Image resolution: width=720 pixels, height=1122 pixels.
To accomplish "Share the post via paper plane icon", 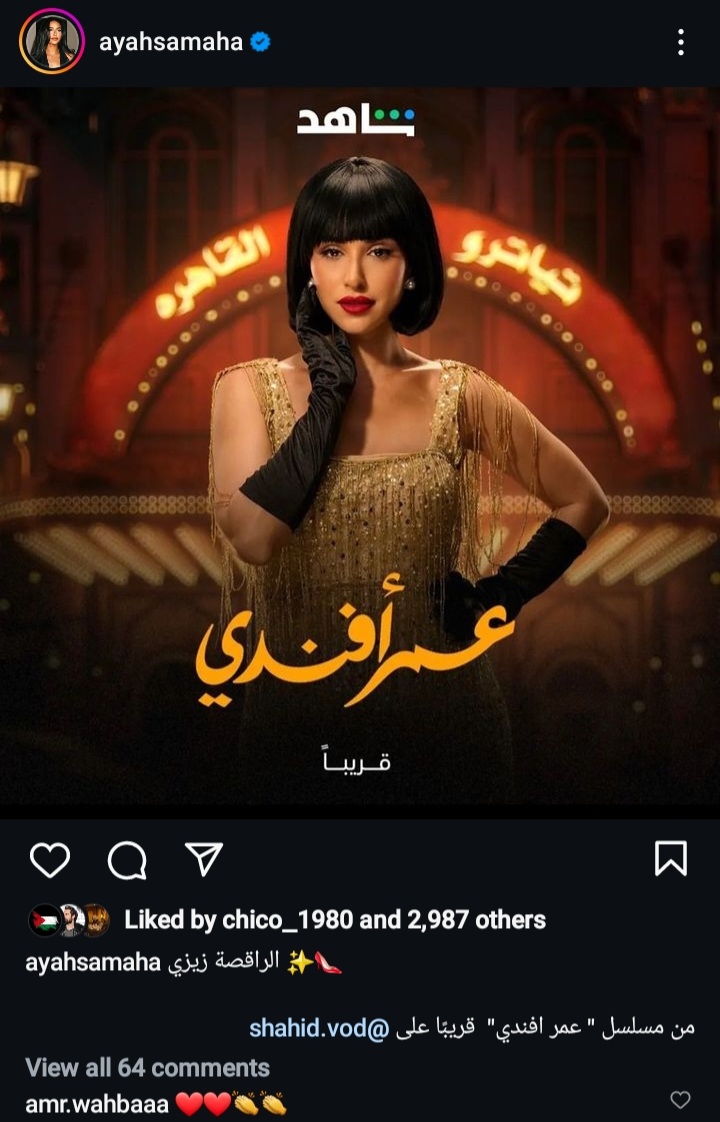I will pyautogui.click(x=203, y=859).
